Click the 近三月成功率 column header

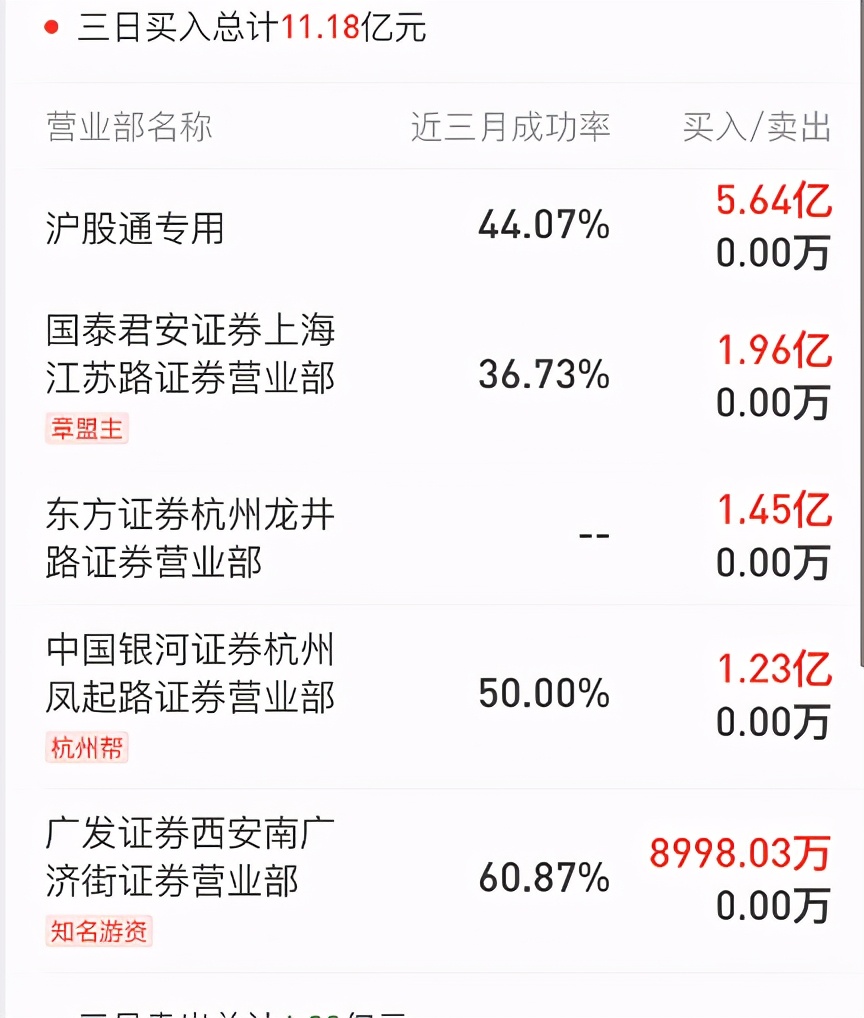click(513, 127)
